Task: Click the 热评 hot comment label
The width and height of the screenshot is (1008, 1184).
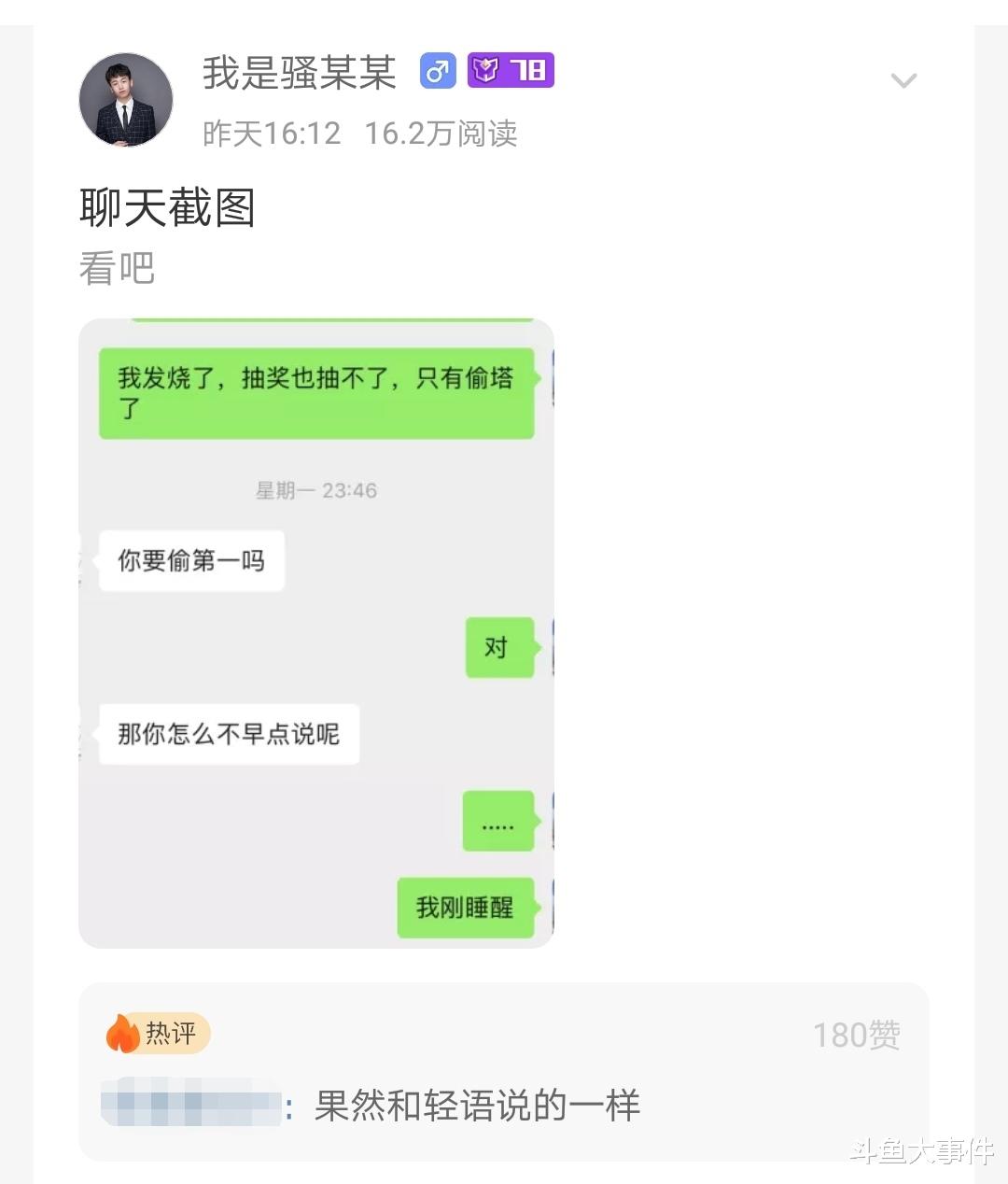Action: pos(173,1034)
